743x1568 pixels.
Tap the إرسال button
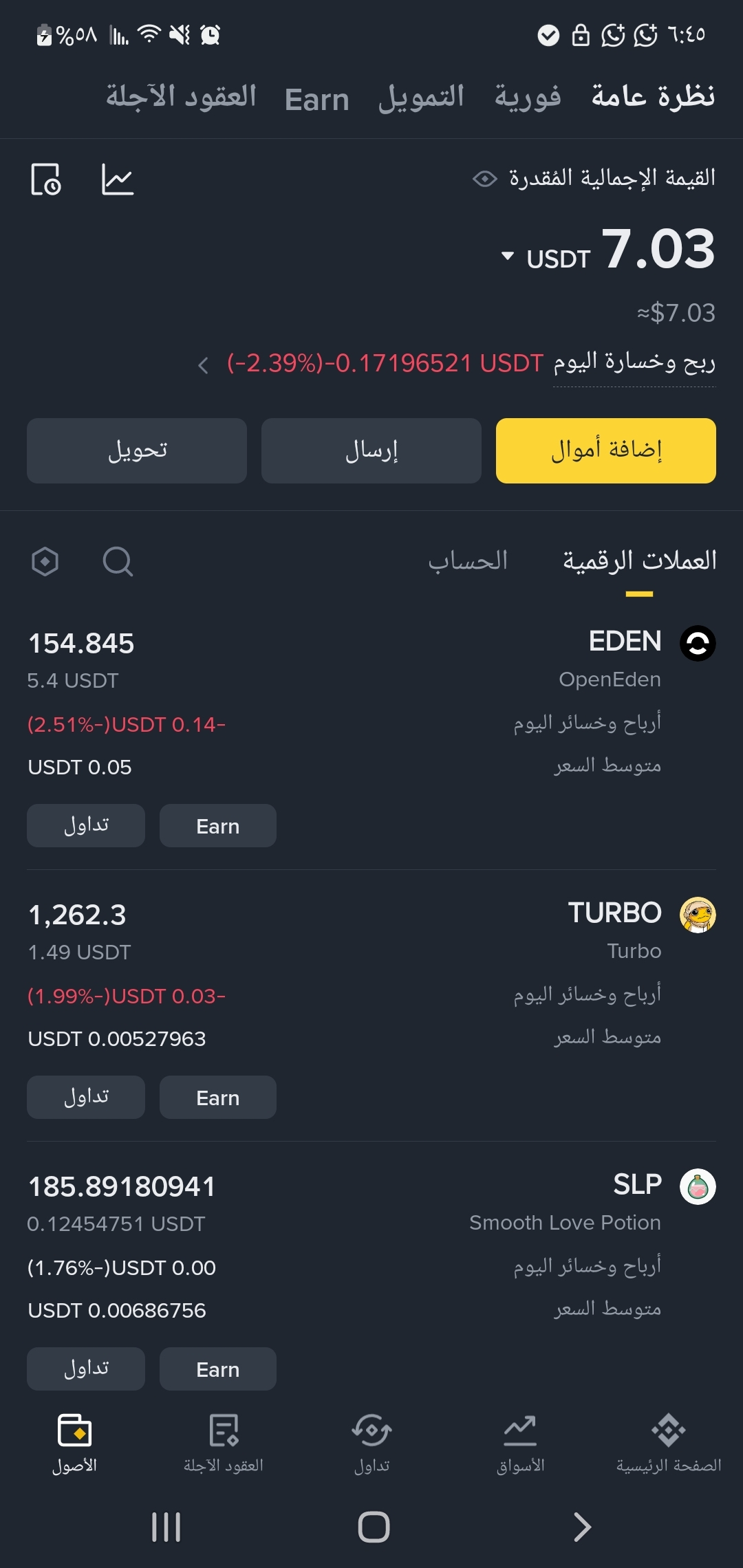point(371,450)
